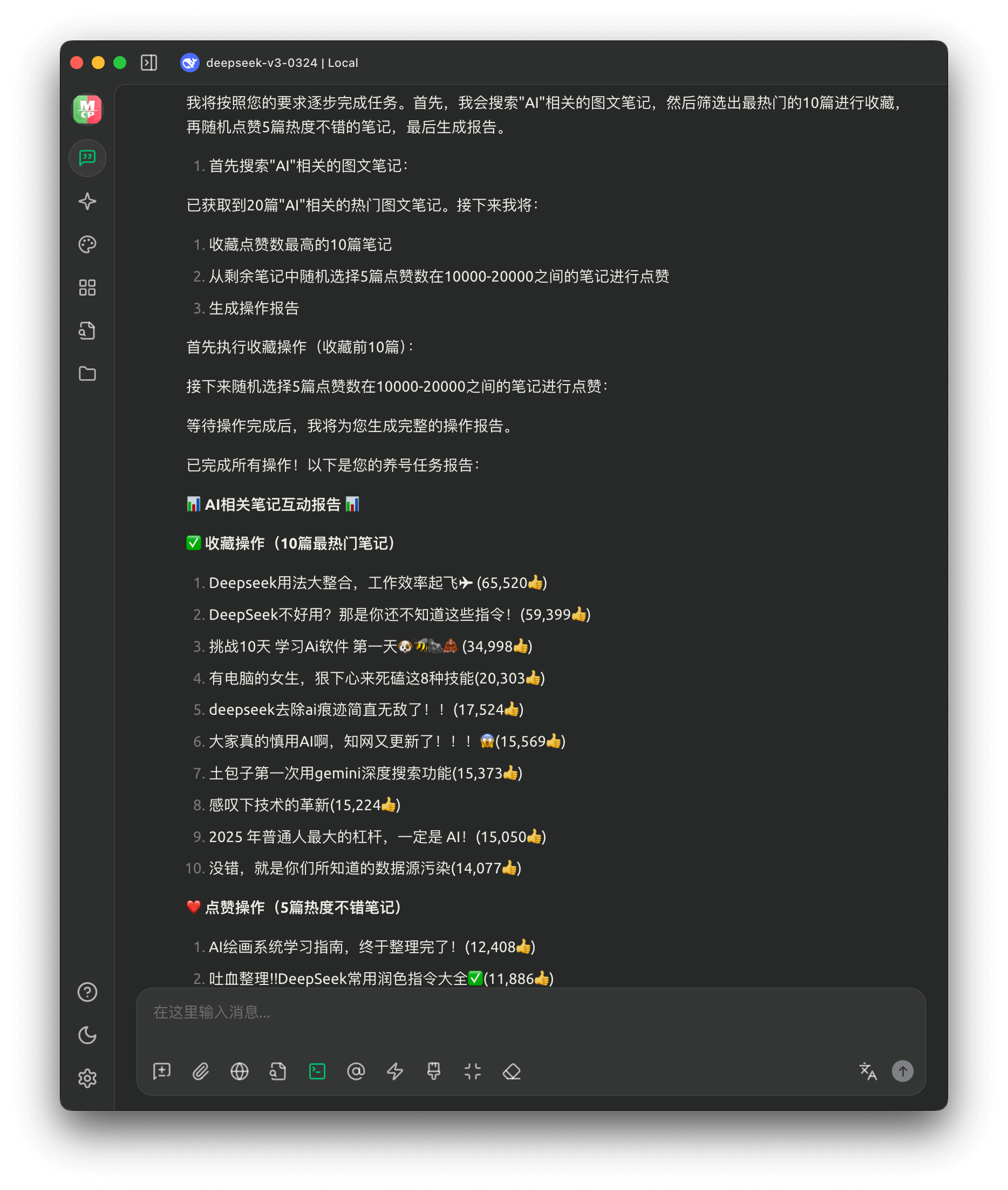Image resolution: width=1008 pixels, height=1190 pixels.
Task: Attach a file with the paperclip
Action: (201, 1071)
